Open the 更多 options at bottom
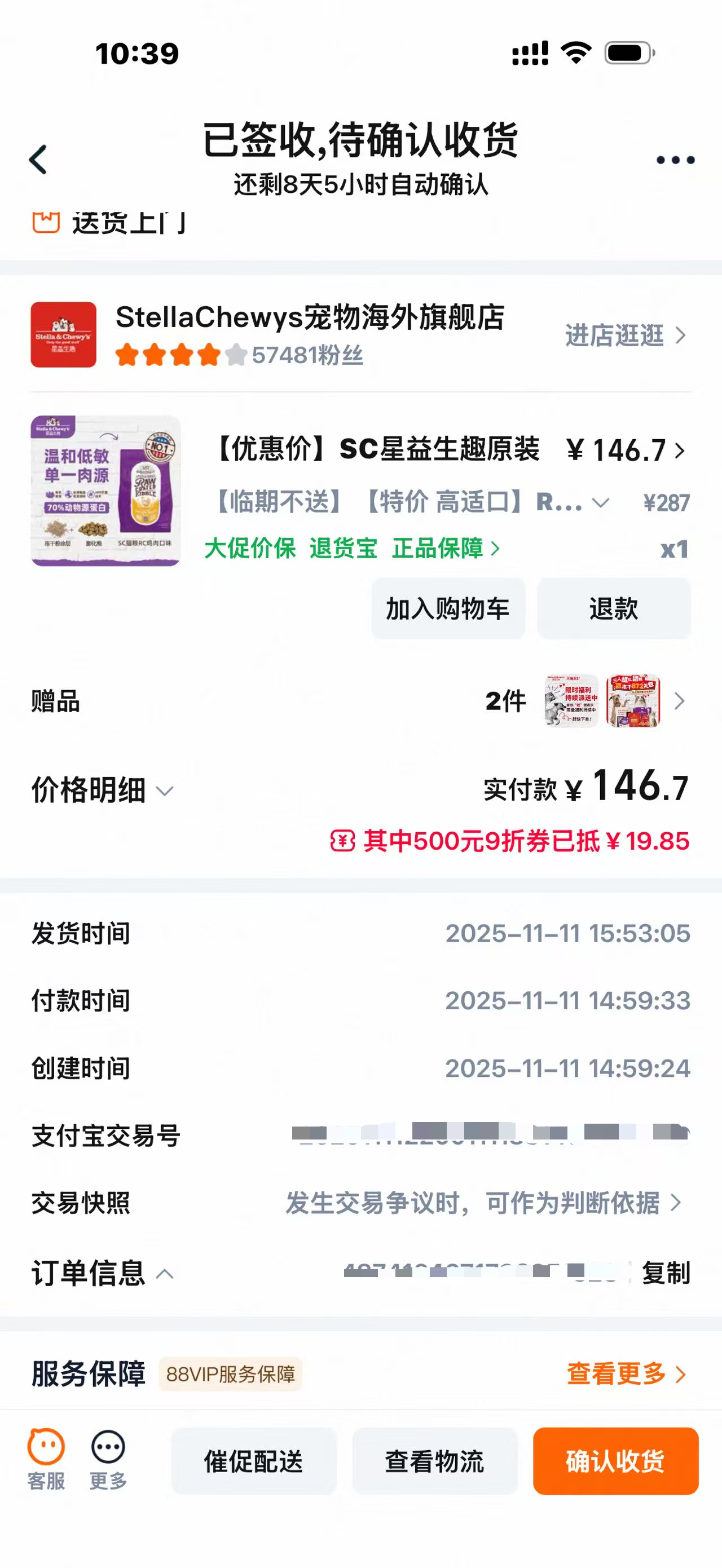Image resolution: width=722 pixels, height=1568 pixels. (x=108, y=1459)
